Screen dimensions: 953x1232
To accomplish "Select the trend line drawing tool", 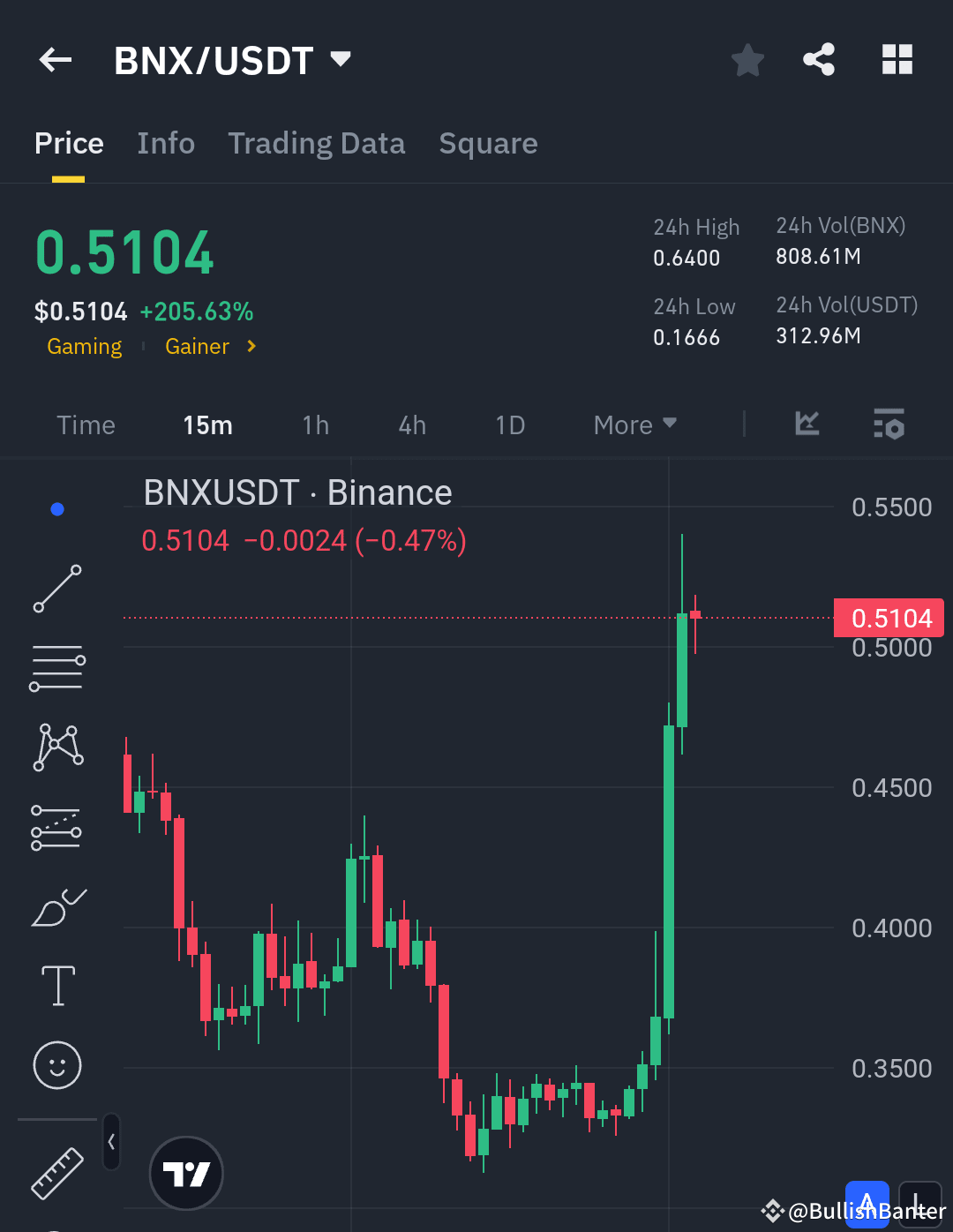I will (57, 589).
